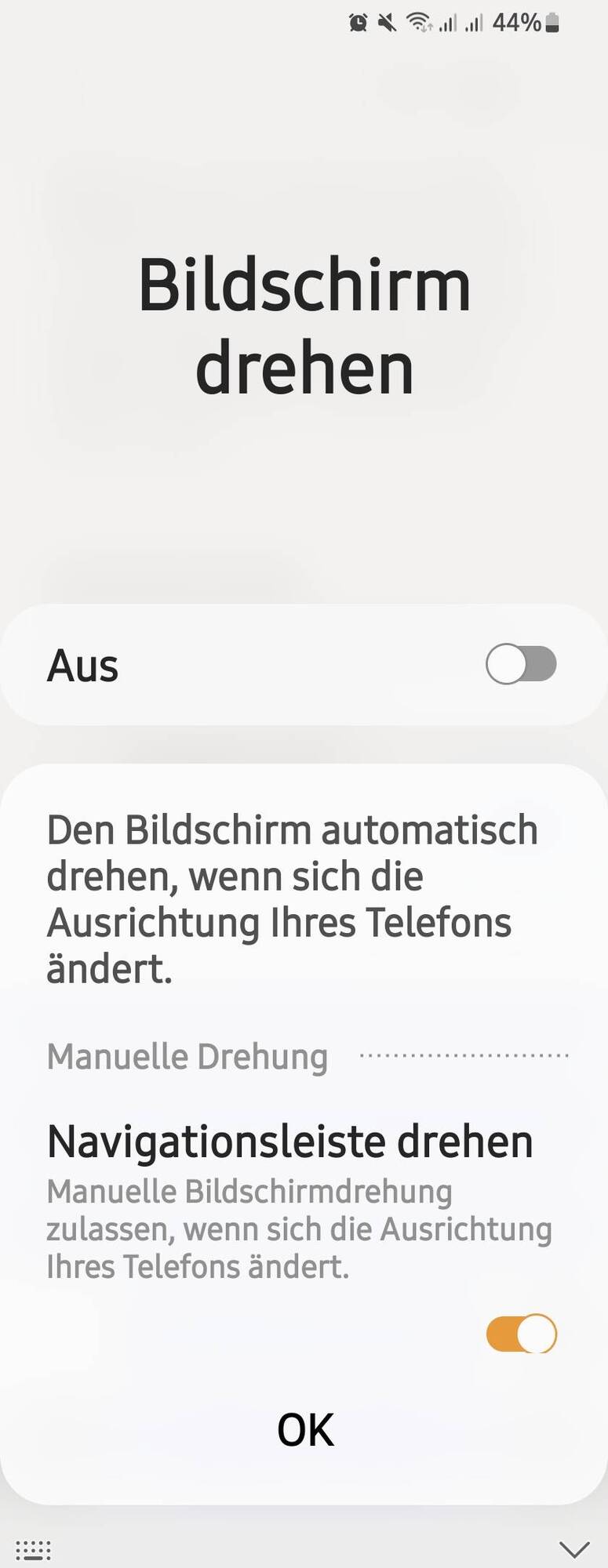Turn on the Aus screen rotation switch
The width and height of the screenshot is (608, 1568).
coord(521,665)
